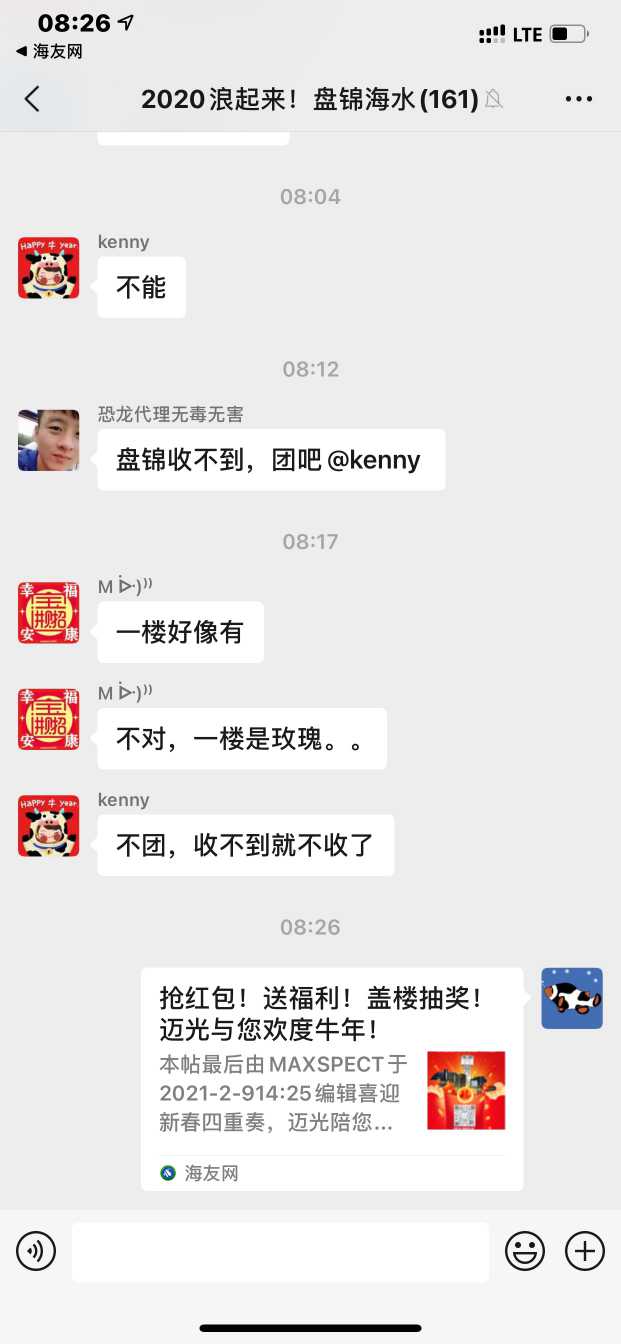Screen dimensions: 621x1344
Task: Open my own clownfish avatar
Action: pyautogui.click(x=572, y=998)
